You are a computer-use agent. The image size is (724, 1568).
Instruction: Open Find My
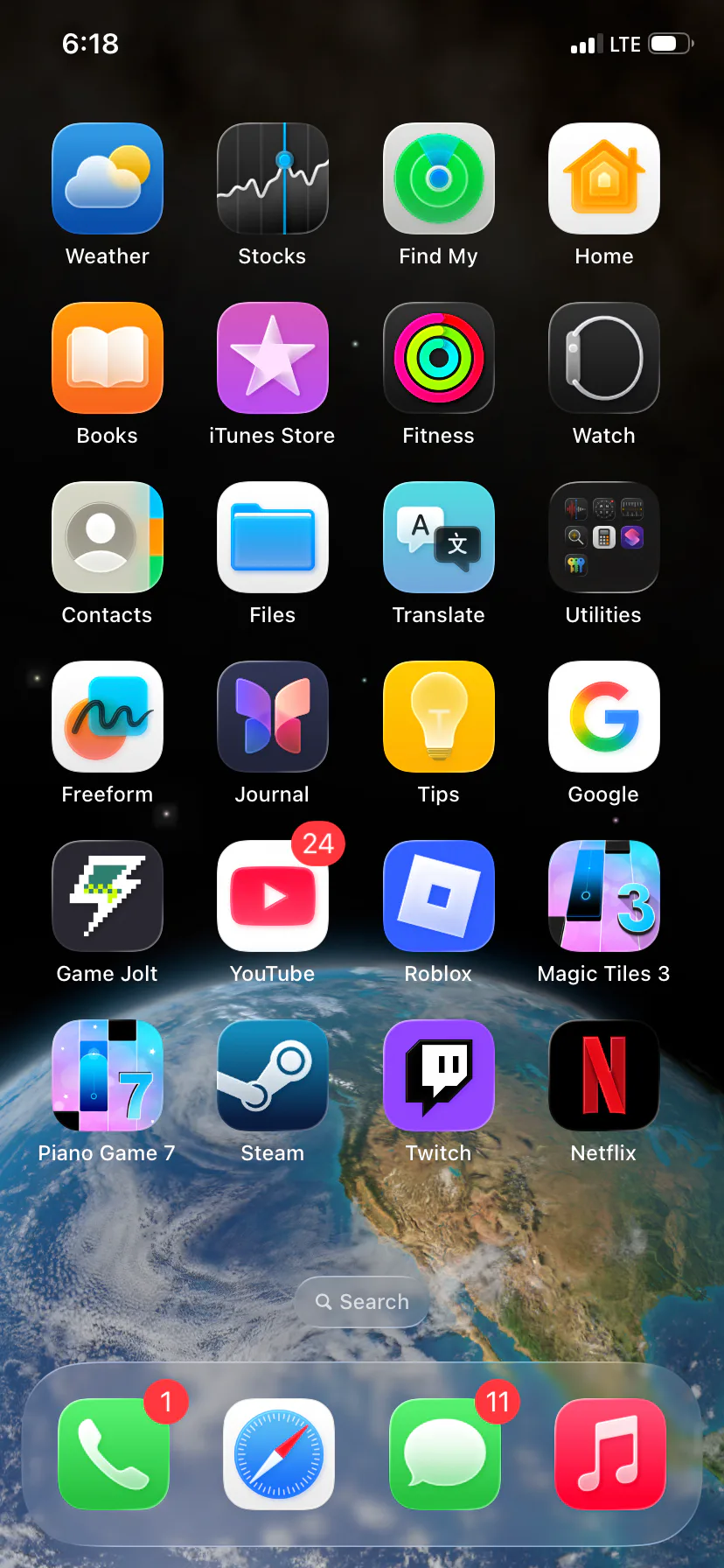click(x=438, y=178)
